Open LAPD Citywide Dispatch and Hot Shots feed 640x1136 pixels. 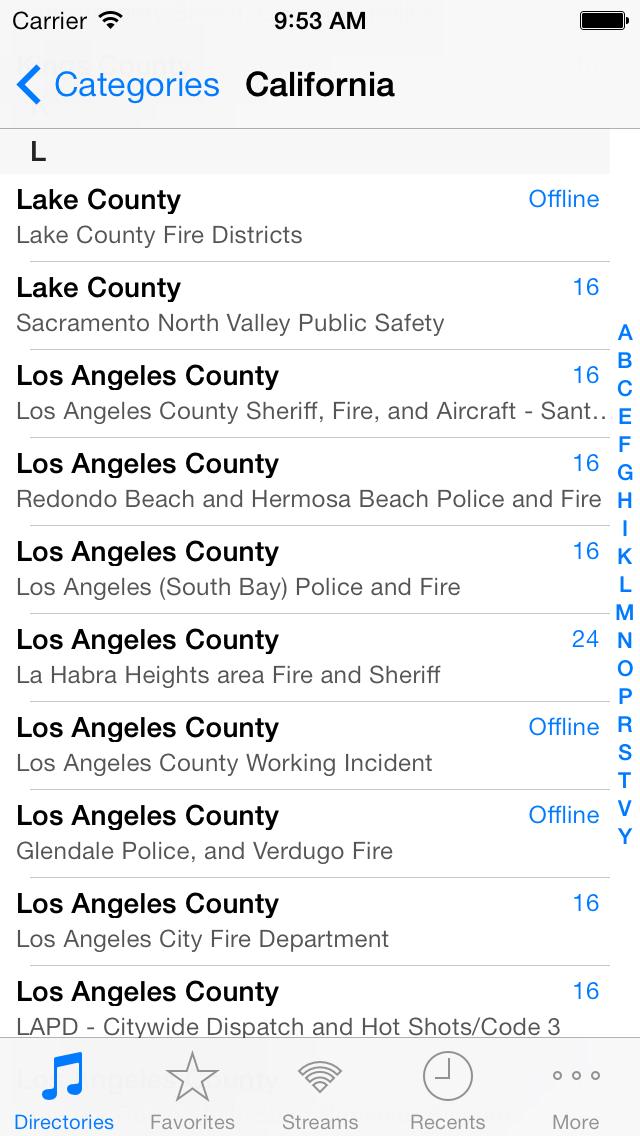[x=300, y=1008]
